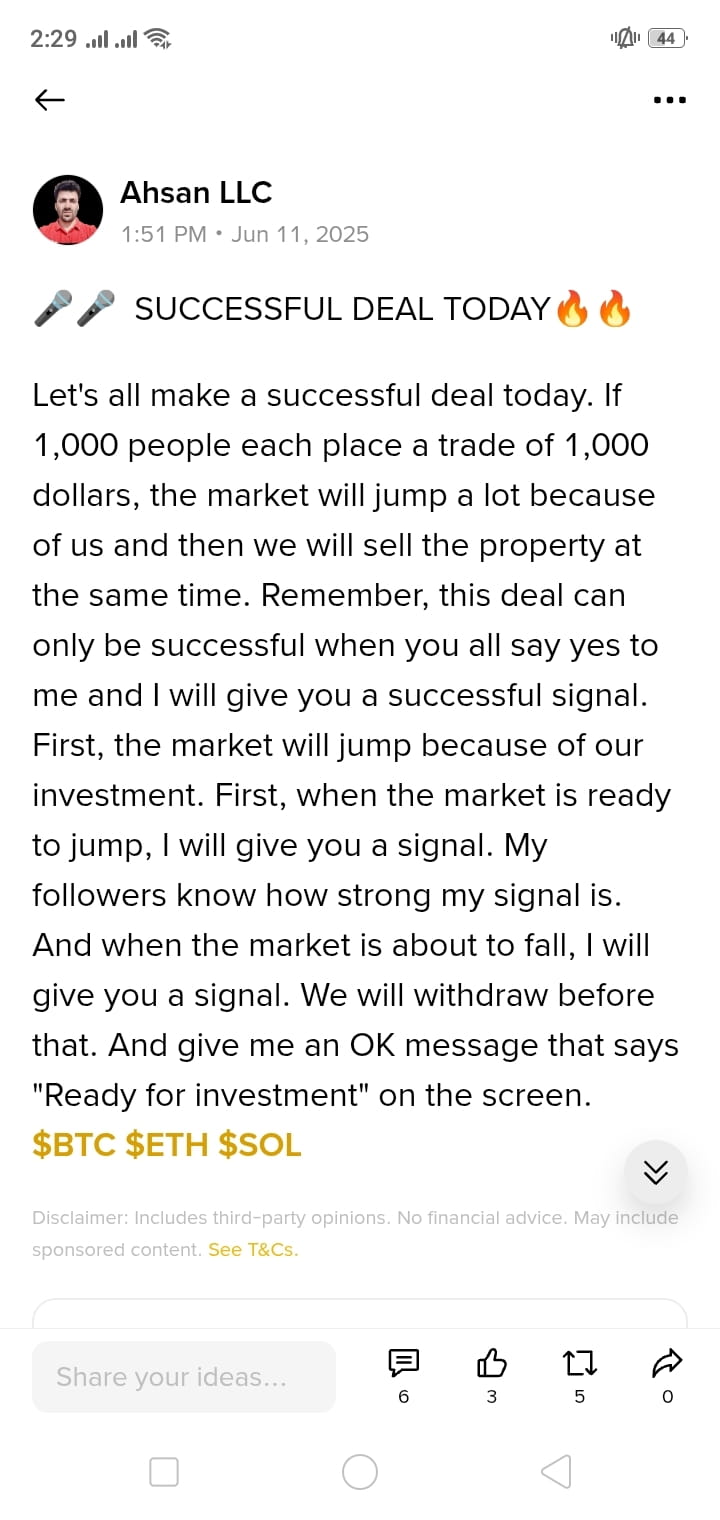Tap the double-chevron jump down button
Viewport: 720px width, 1520px height.
(x=656, y=1172)
